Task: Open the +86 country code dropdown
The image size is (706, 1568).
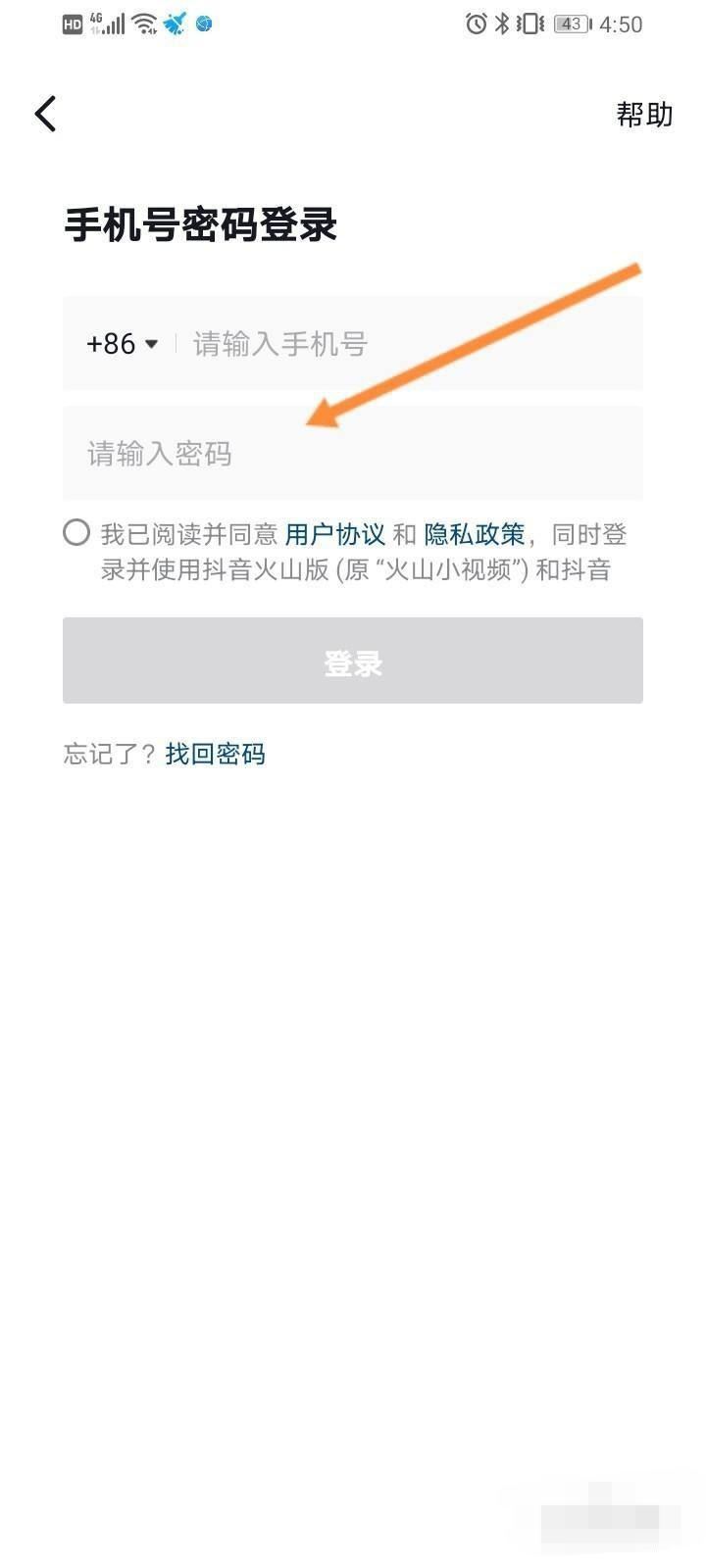Action: pyautogui.click(x=122, y=344)
